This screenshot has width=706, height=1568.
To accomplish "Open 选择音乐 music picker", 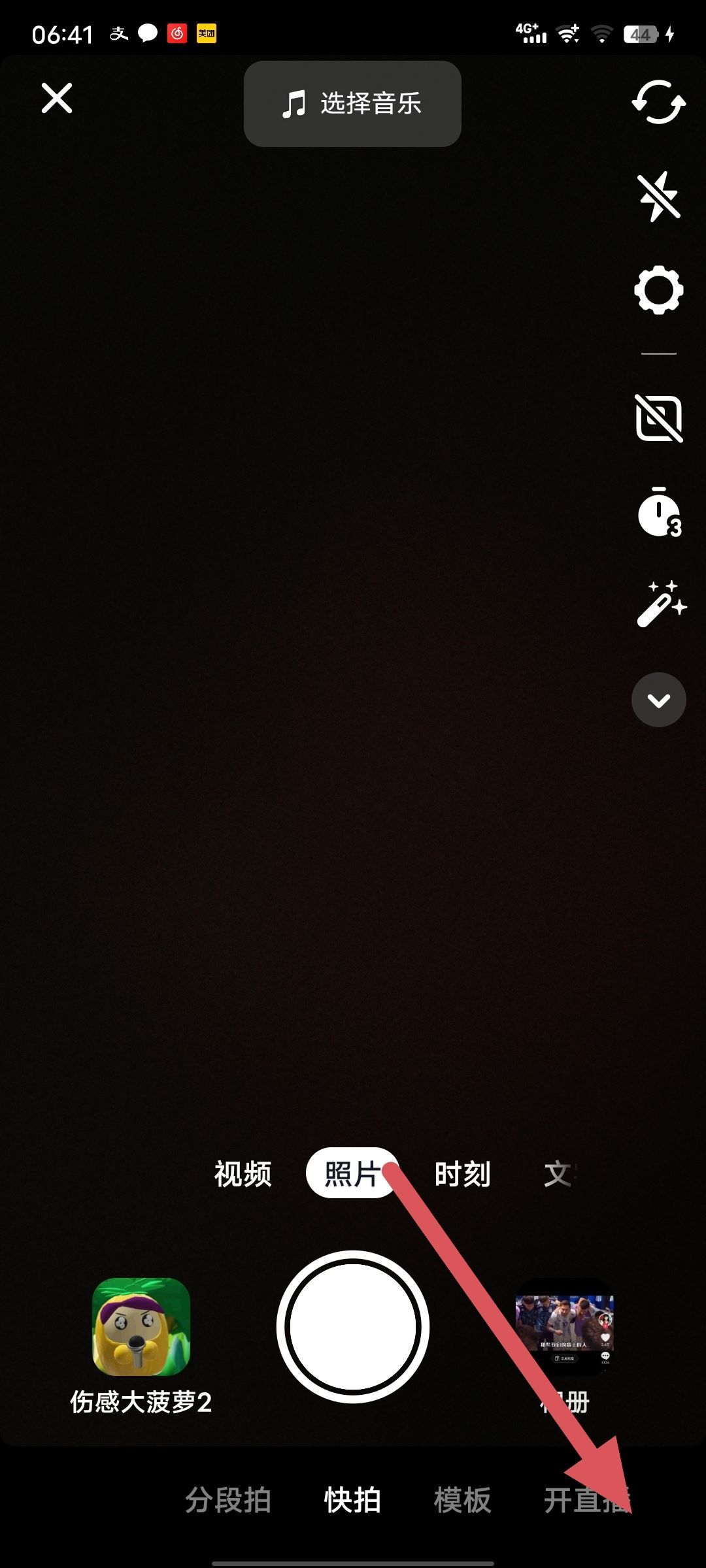I will coord(352,104).
